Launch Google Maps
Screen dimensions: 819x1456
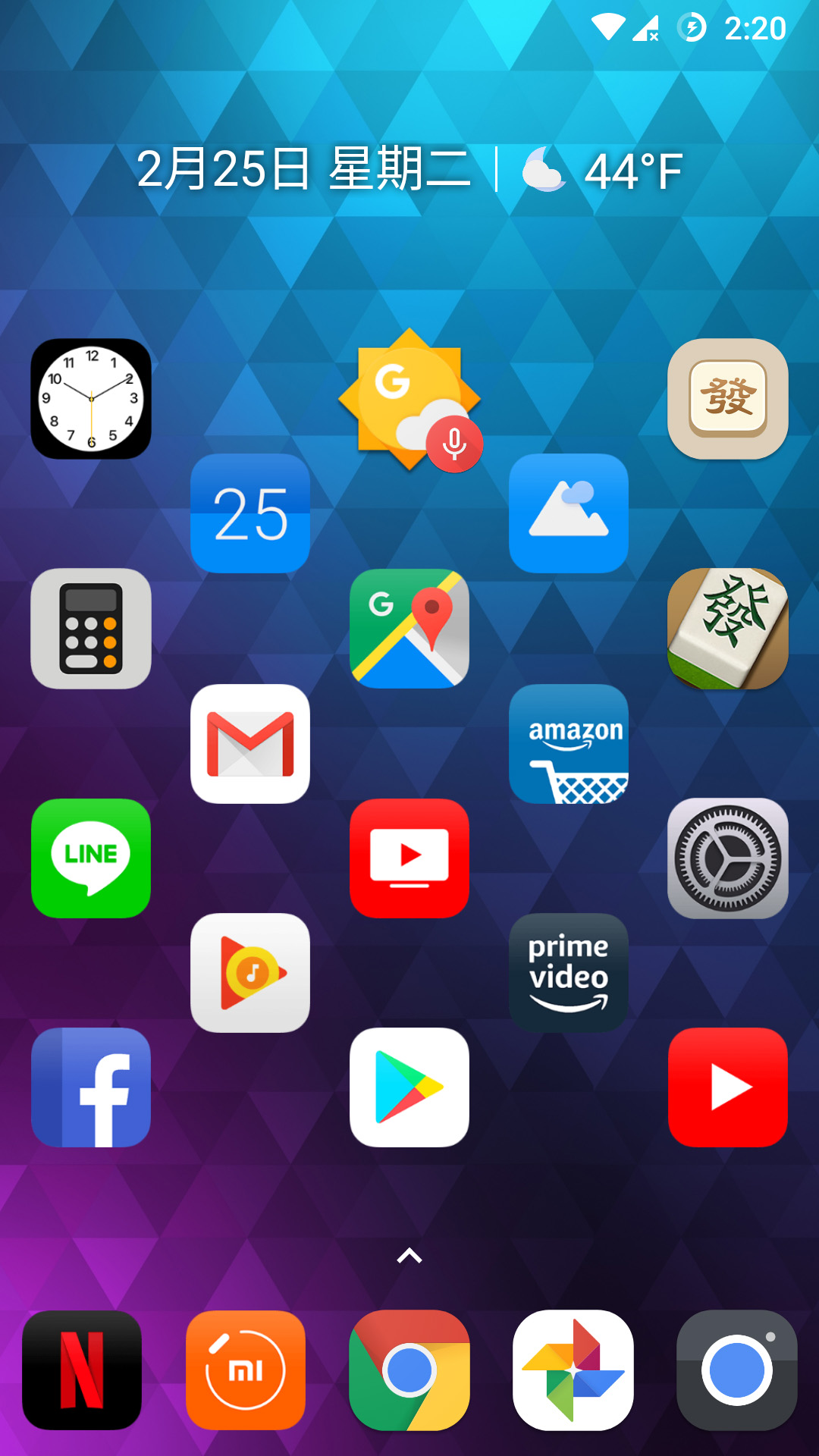click(x=409, y=629)
